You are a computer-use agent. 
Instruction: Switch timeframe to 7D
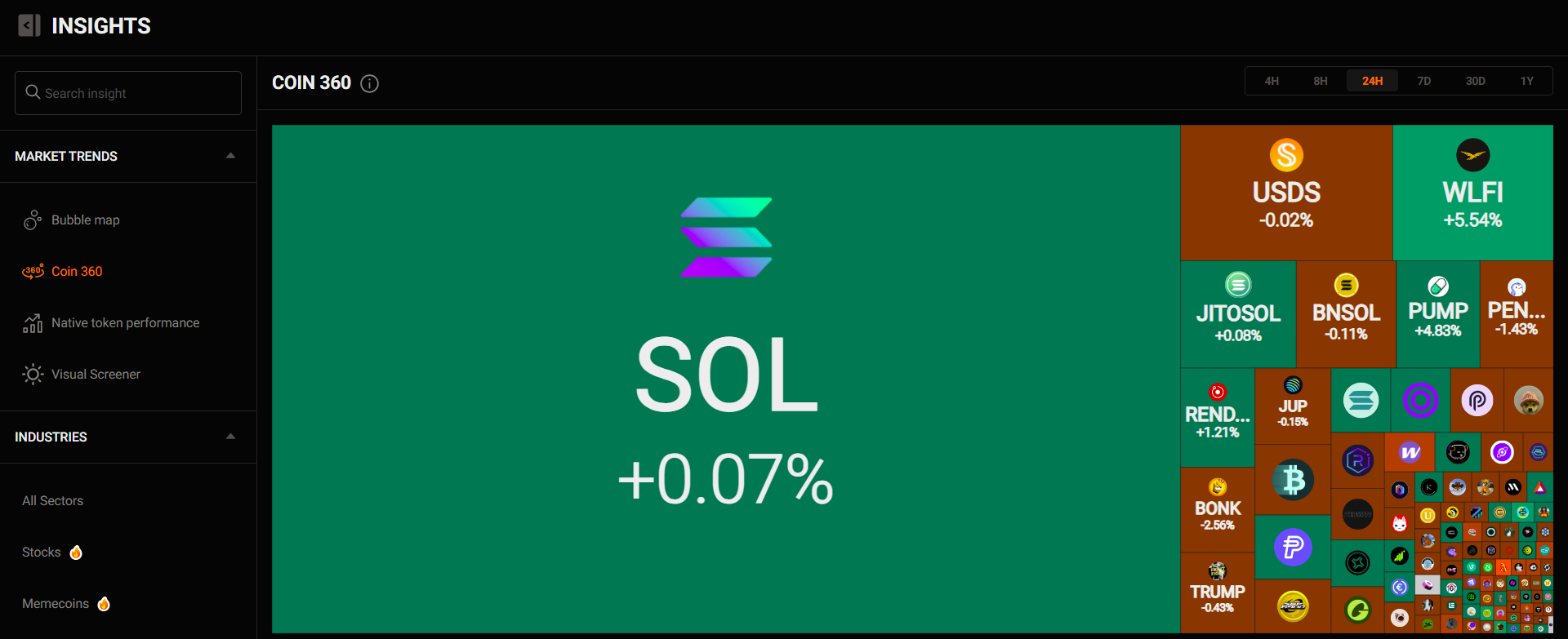click(x=1423, y=81)
